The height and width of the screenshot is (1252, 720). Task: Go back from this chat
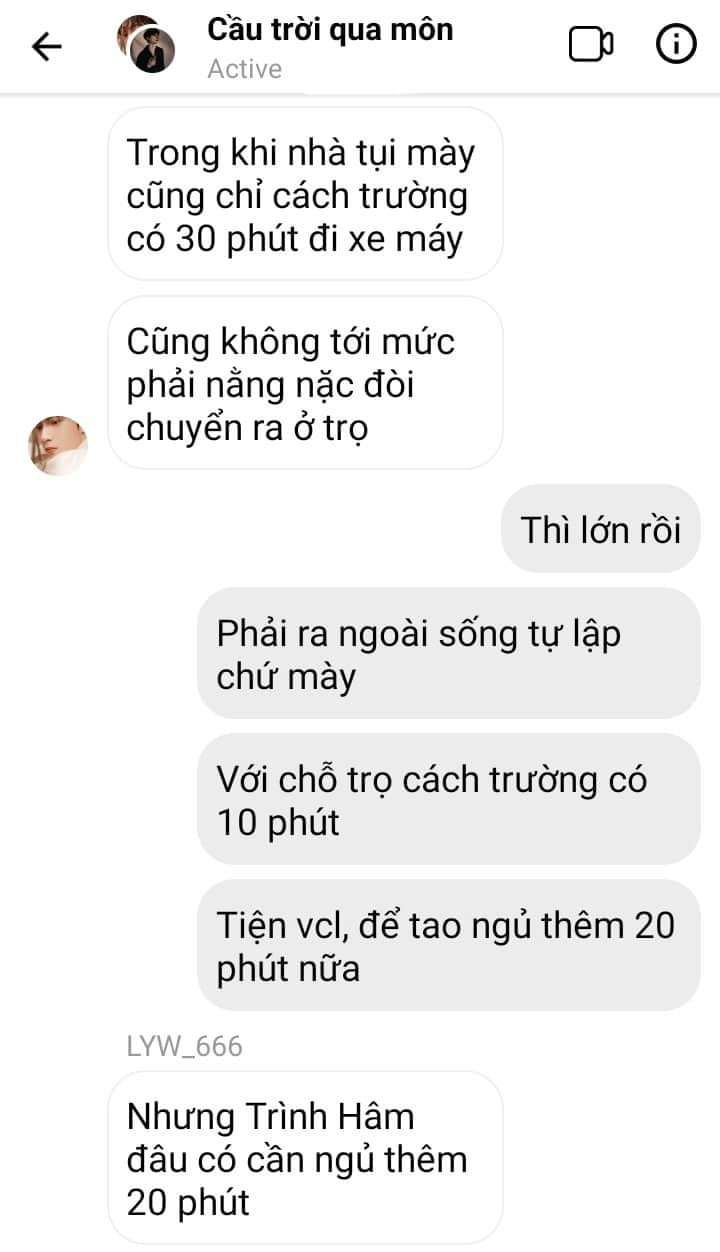click(47, 46)
